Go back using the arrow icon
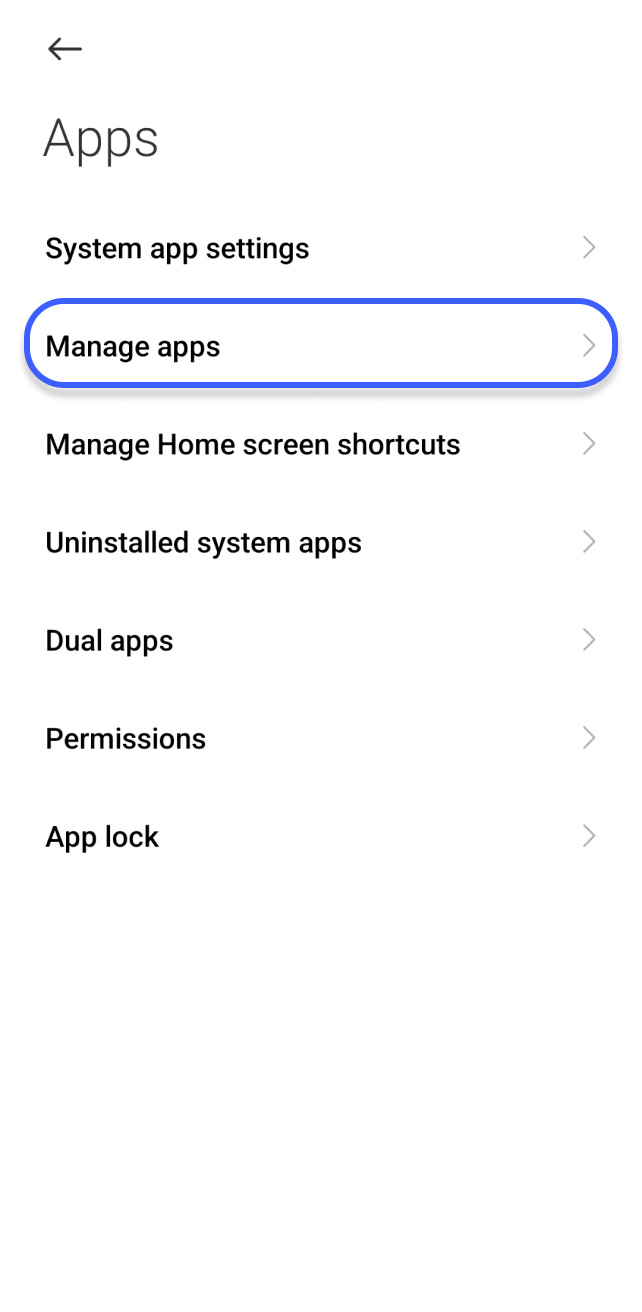This screenshot has height=1312, width=642. (x=64, y=49)
